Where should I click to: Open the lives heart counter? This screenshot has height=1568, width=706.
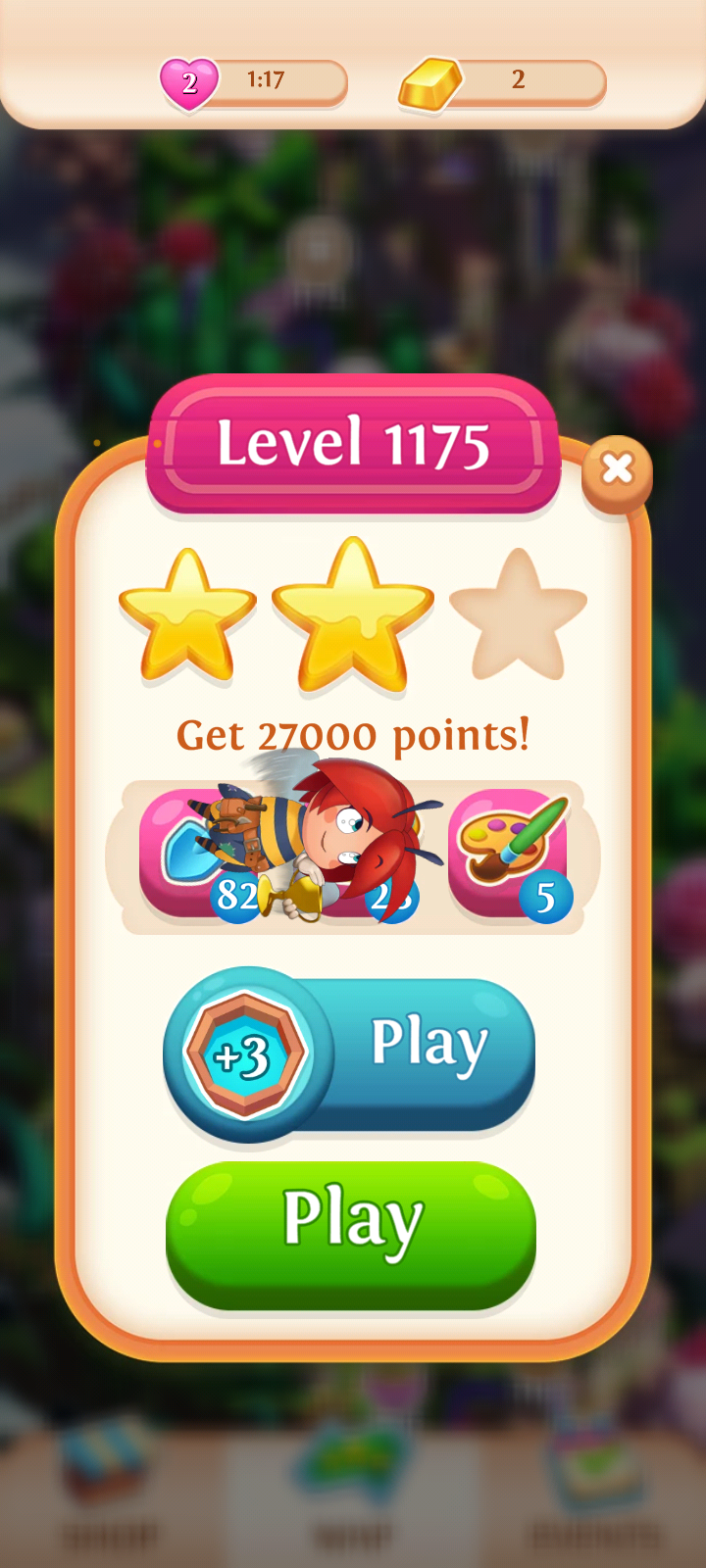click(254, 82)
